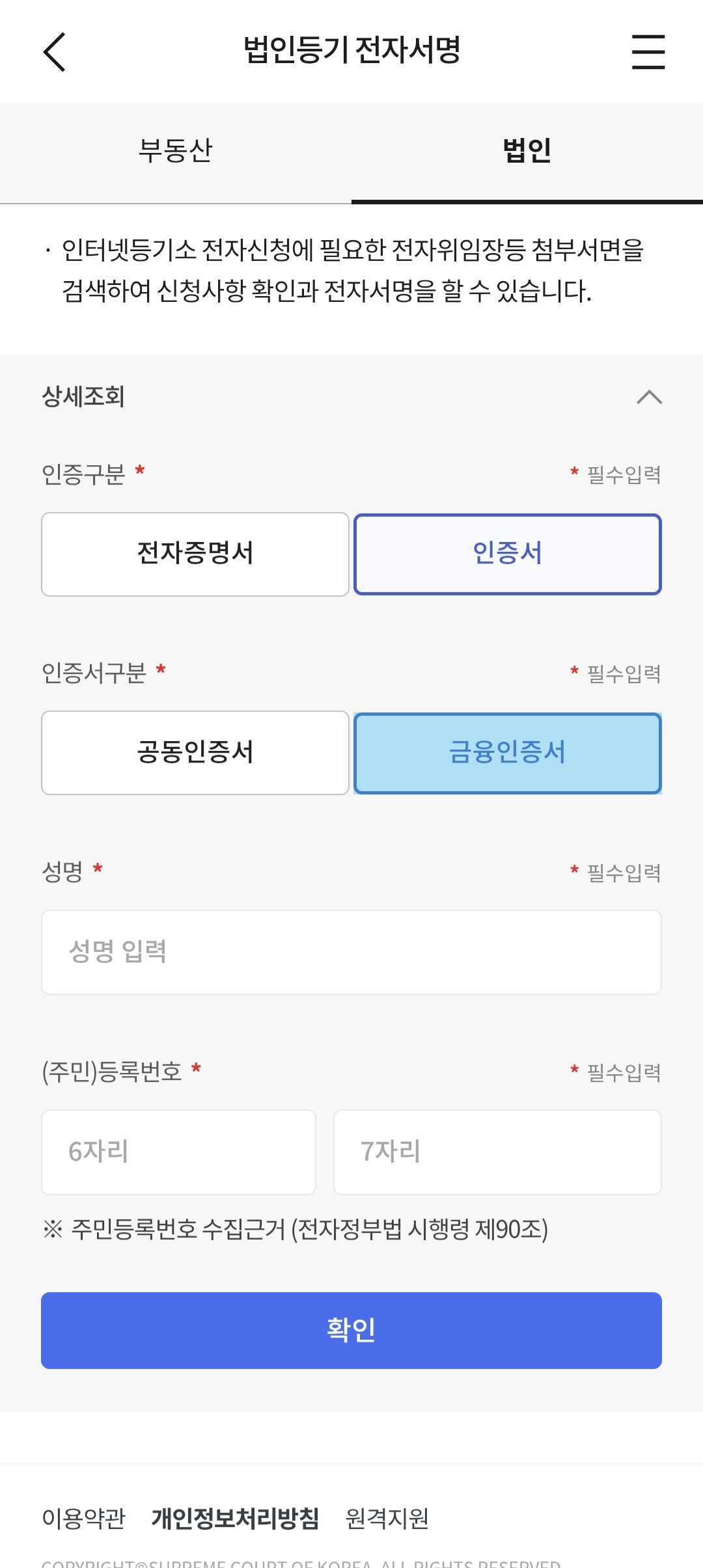Select the 법인 tab

[x=527, y=151]
